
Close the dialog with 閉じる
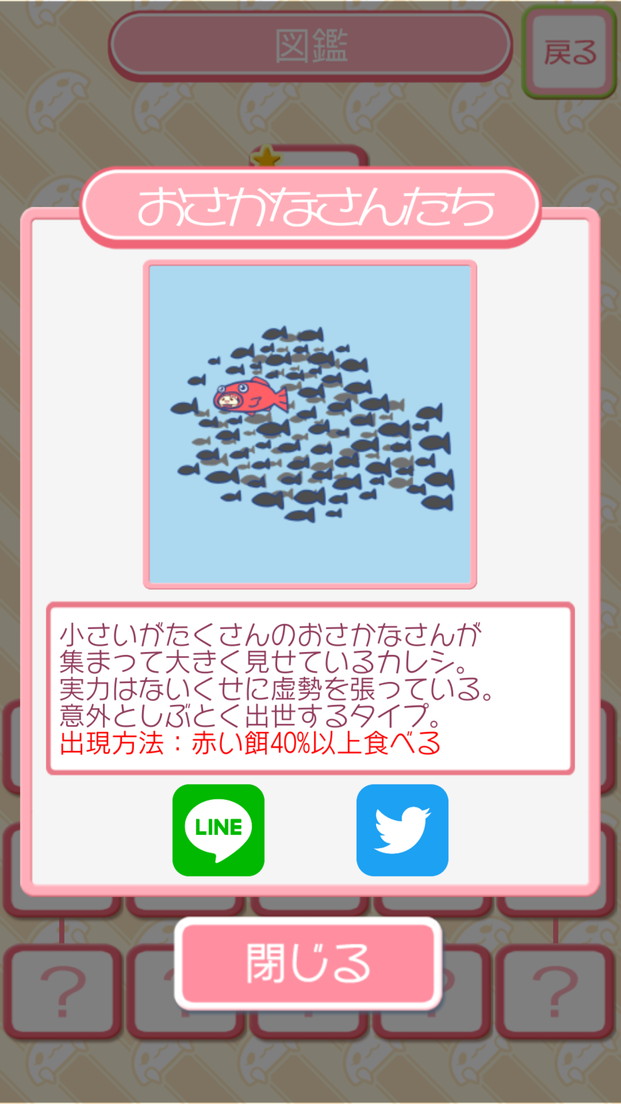pyautogui.click(x=308, y=963)
